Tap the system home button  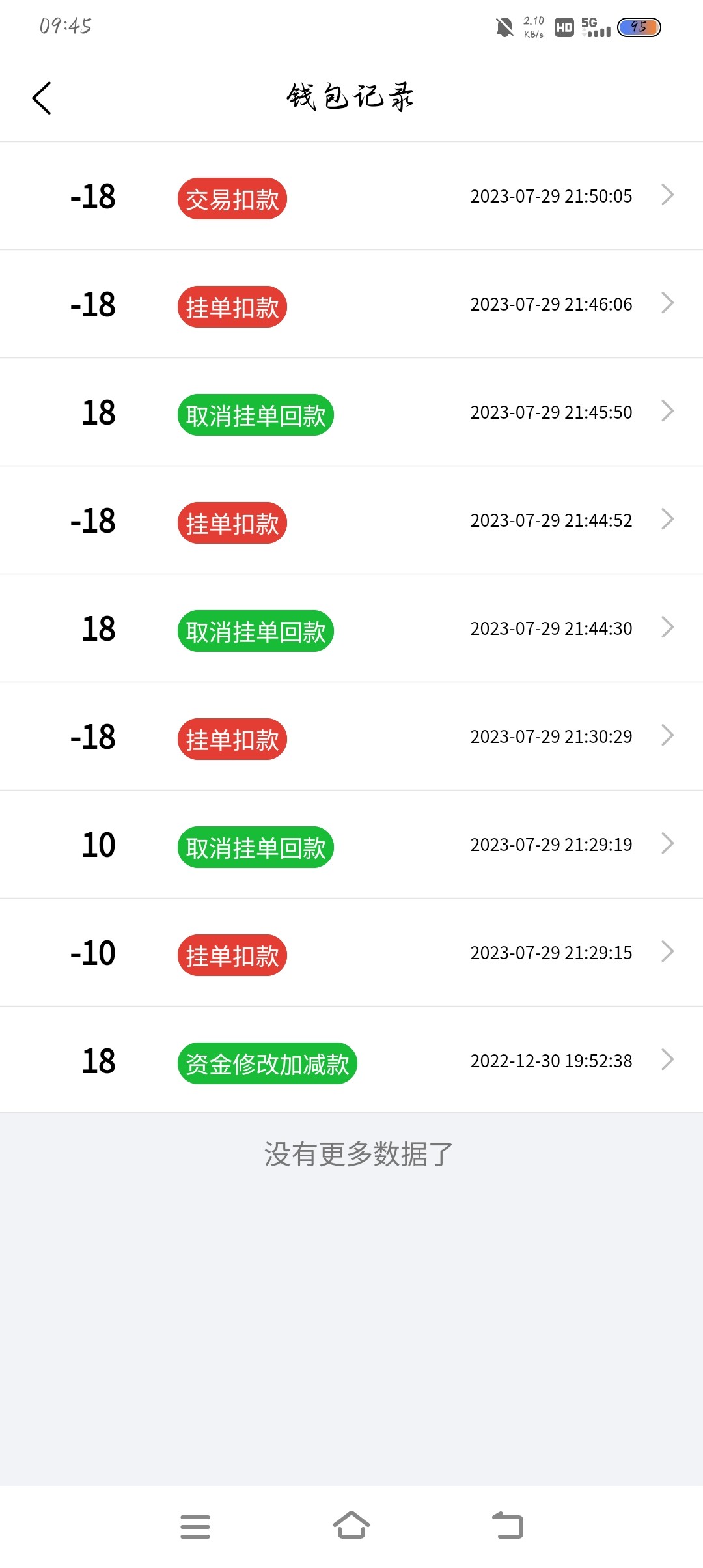pos(351,1526)
